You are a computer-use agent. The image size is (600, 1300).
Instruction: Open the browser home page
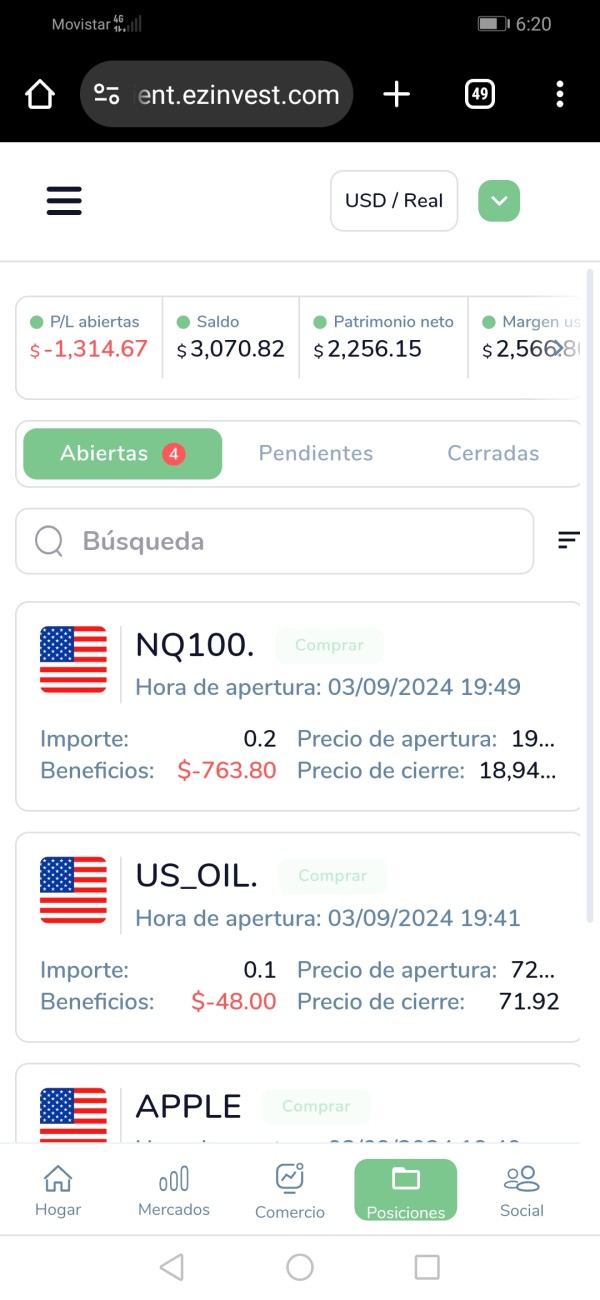pyautogui.click(x=40, y=95)
